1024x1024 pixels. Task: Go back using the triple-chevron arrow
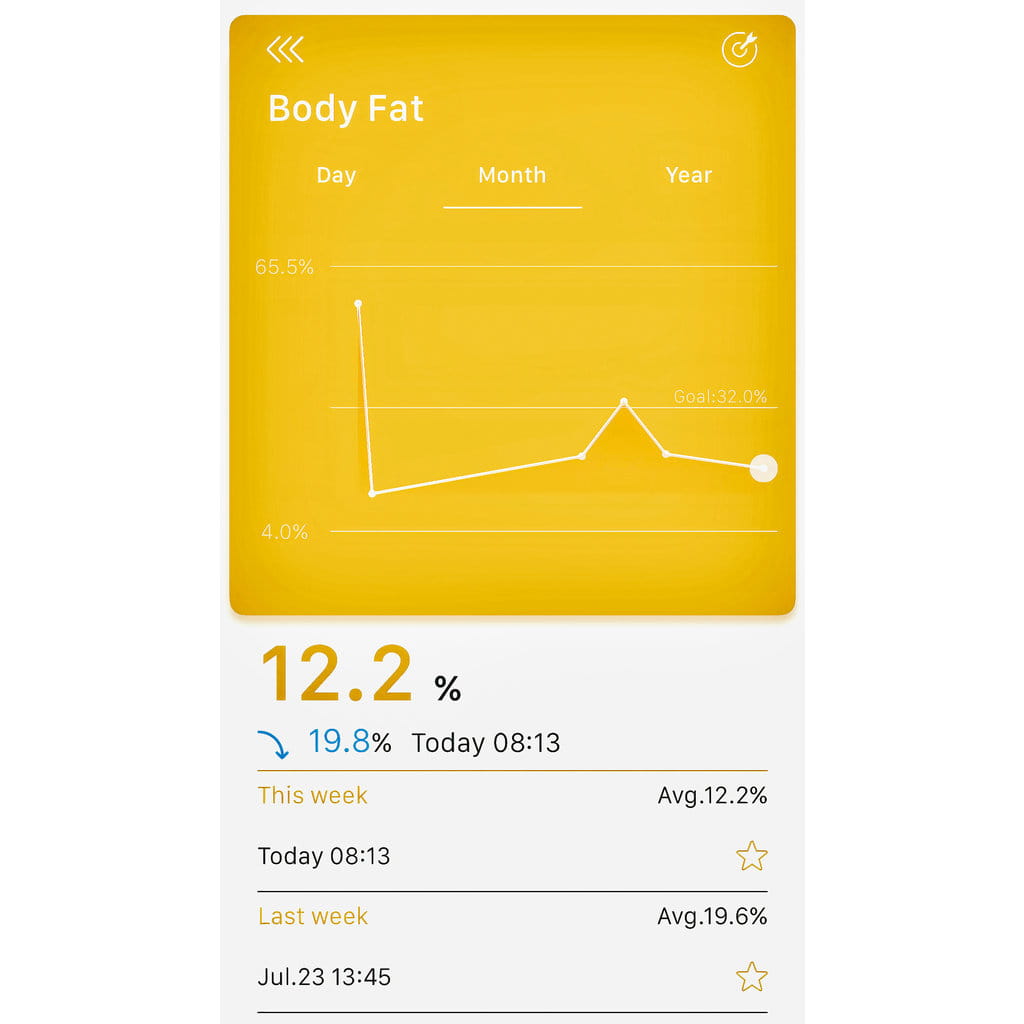[285, 50]
